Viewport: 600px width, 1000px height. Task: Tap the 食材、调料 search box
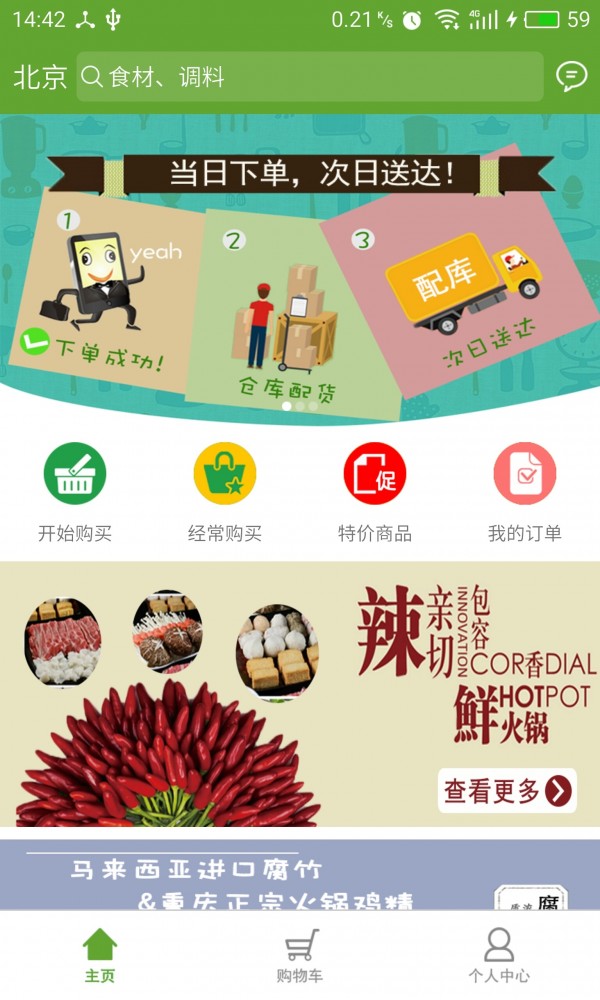(x=310, y=77)
